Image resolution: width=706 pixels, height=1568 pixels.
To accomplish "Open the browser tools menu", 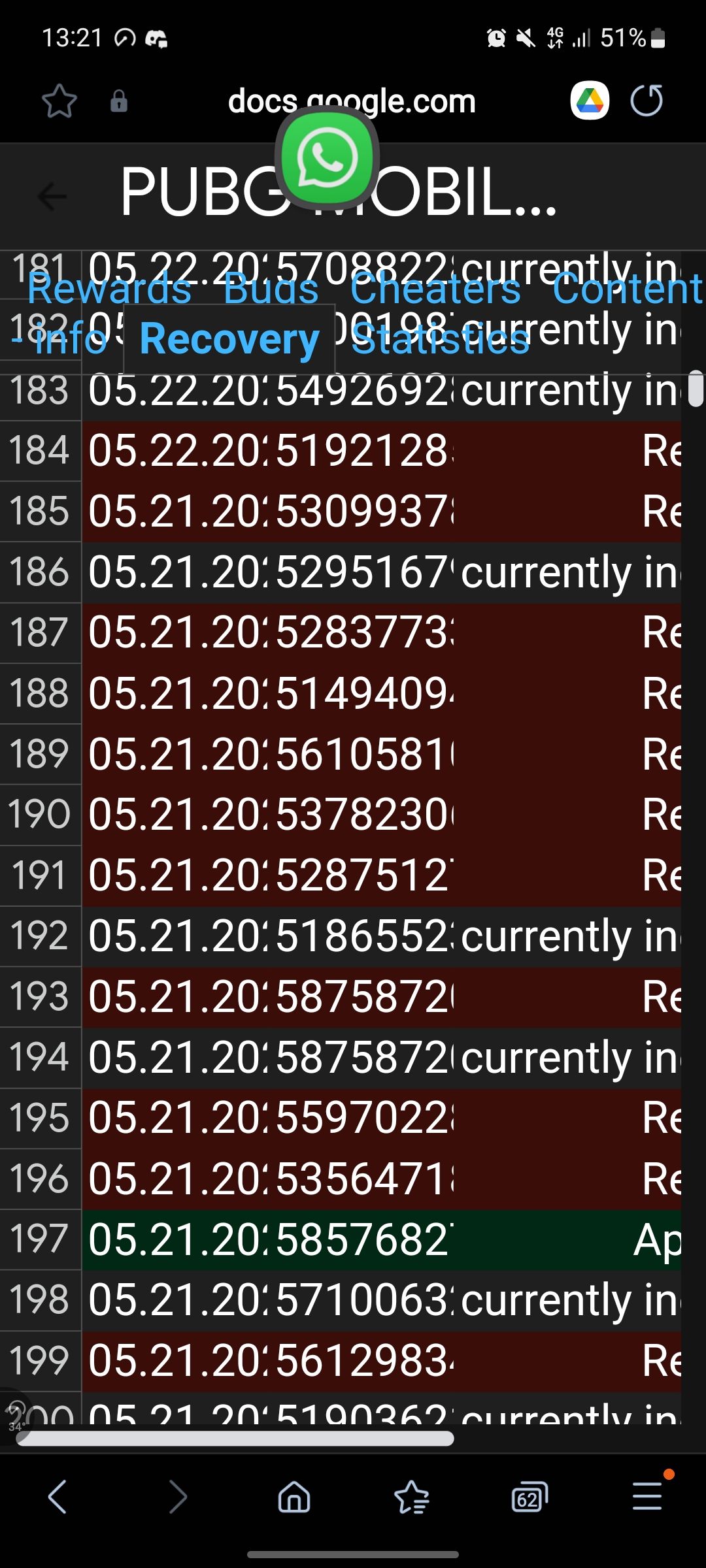I will point(647,1496).
